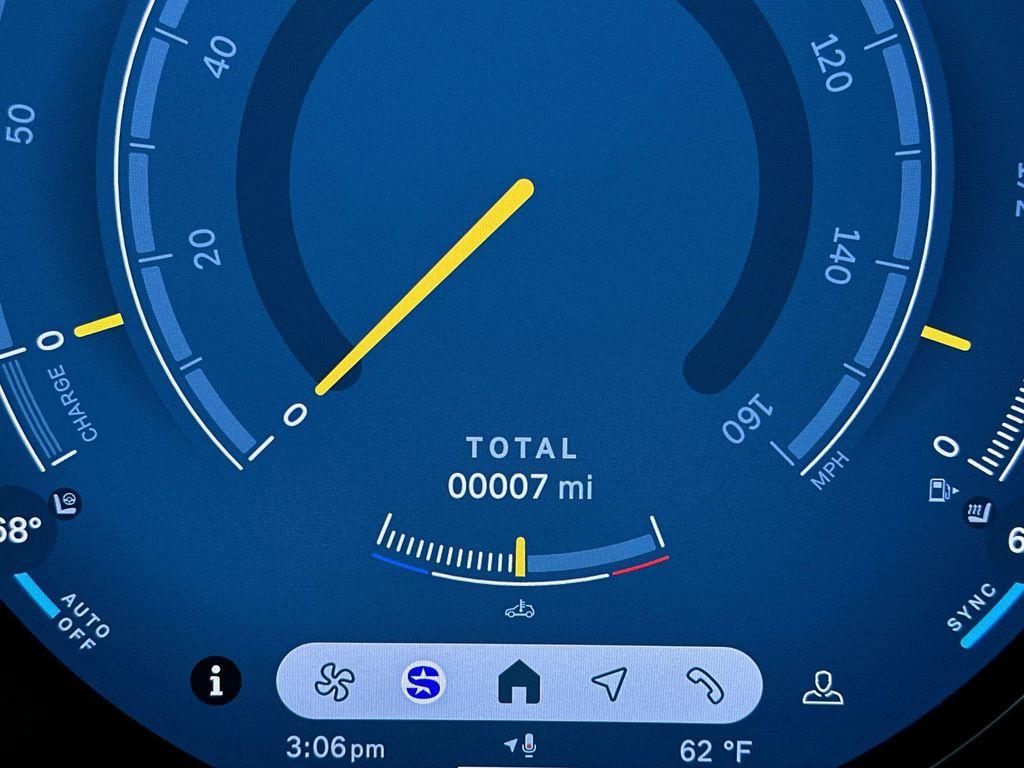Open left seat heating and steering settings
The image size is (1024, 768).
(67, 502)
